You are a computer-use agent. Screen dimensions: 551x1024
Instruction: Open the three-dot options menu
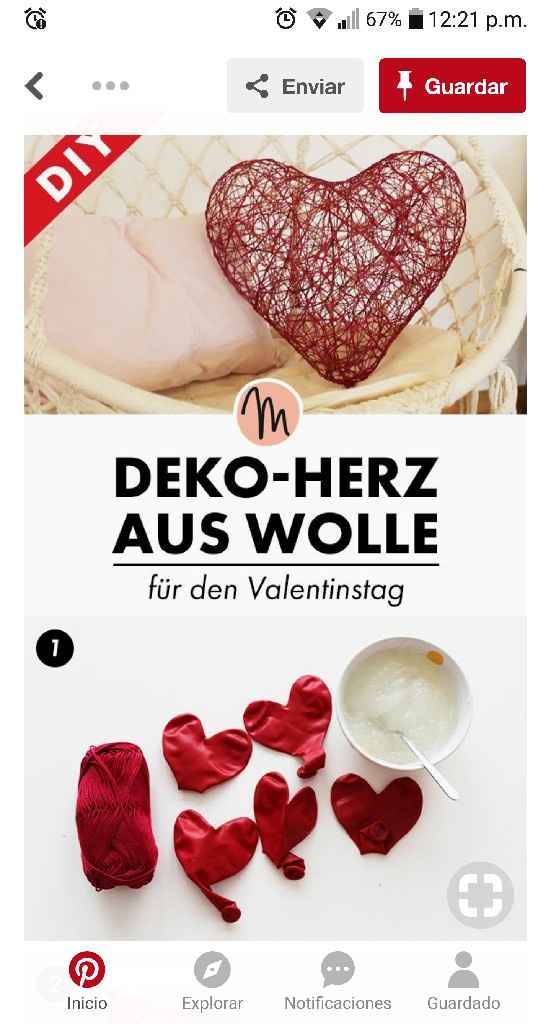pos(110,86)
